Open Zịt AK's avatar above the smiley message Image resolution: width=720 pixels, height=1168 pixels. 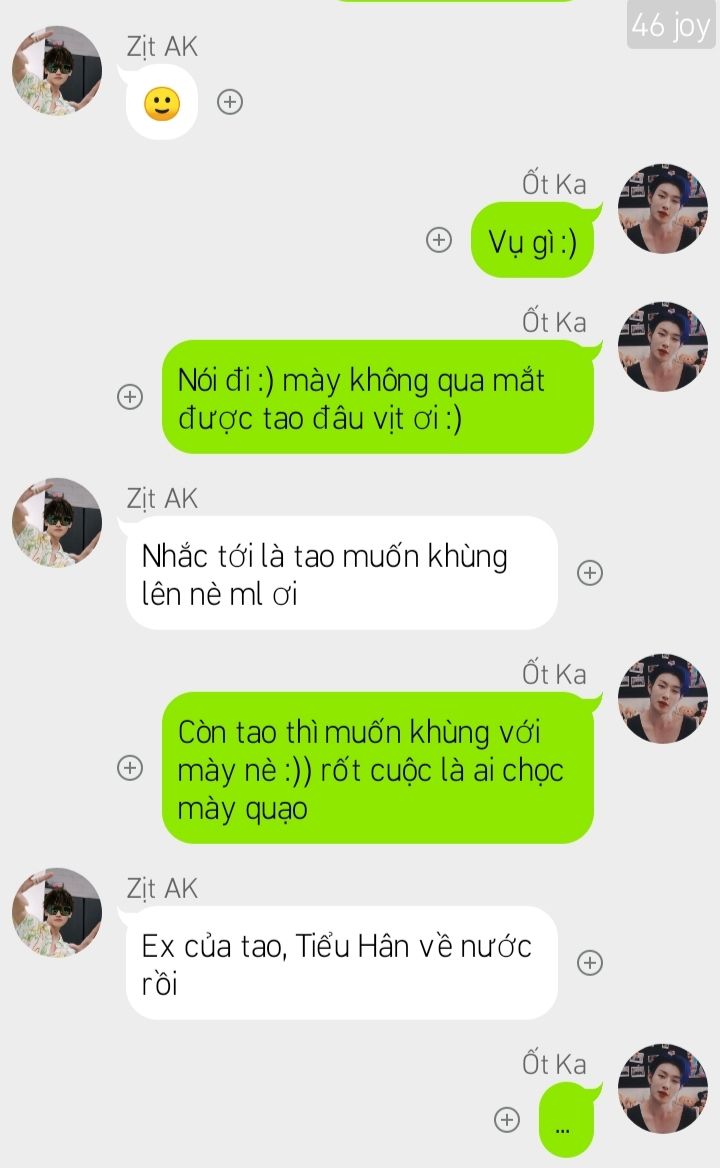[57, 72]
